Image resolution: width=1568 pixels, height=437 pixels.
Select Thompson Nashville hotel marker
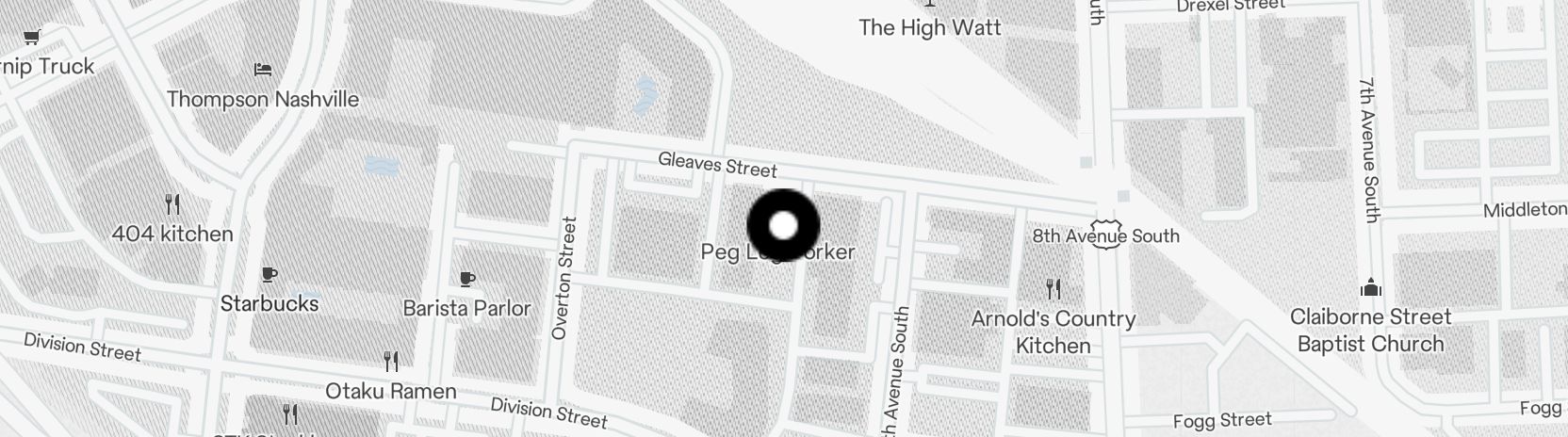pos(263,71)
